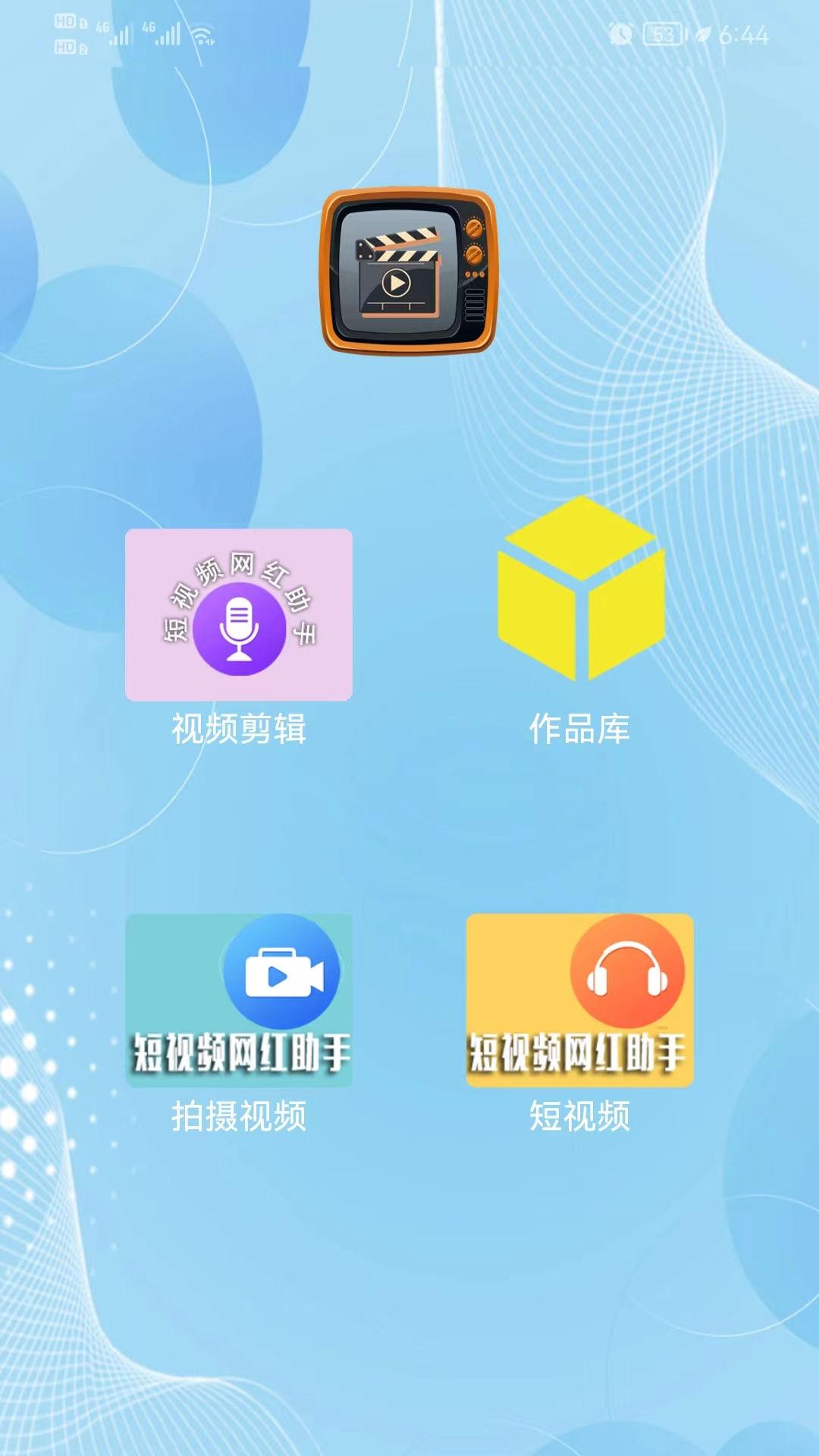
Task: Tap the alarm clock icon in the status bar
Action: coord(619,30)
